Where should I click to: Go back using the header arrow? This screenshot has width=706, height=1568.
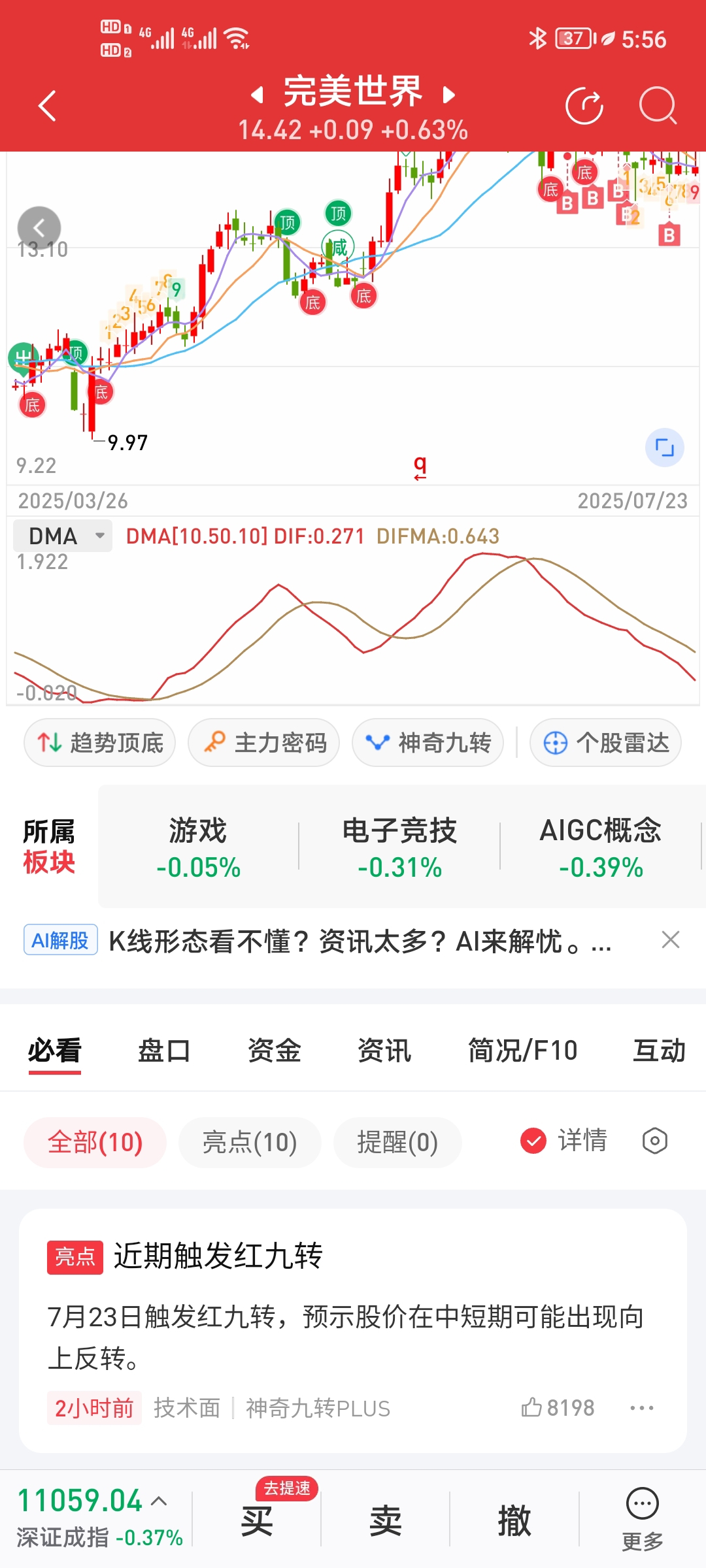pos(47,106)
